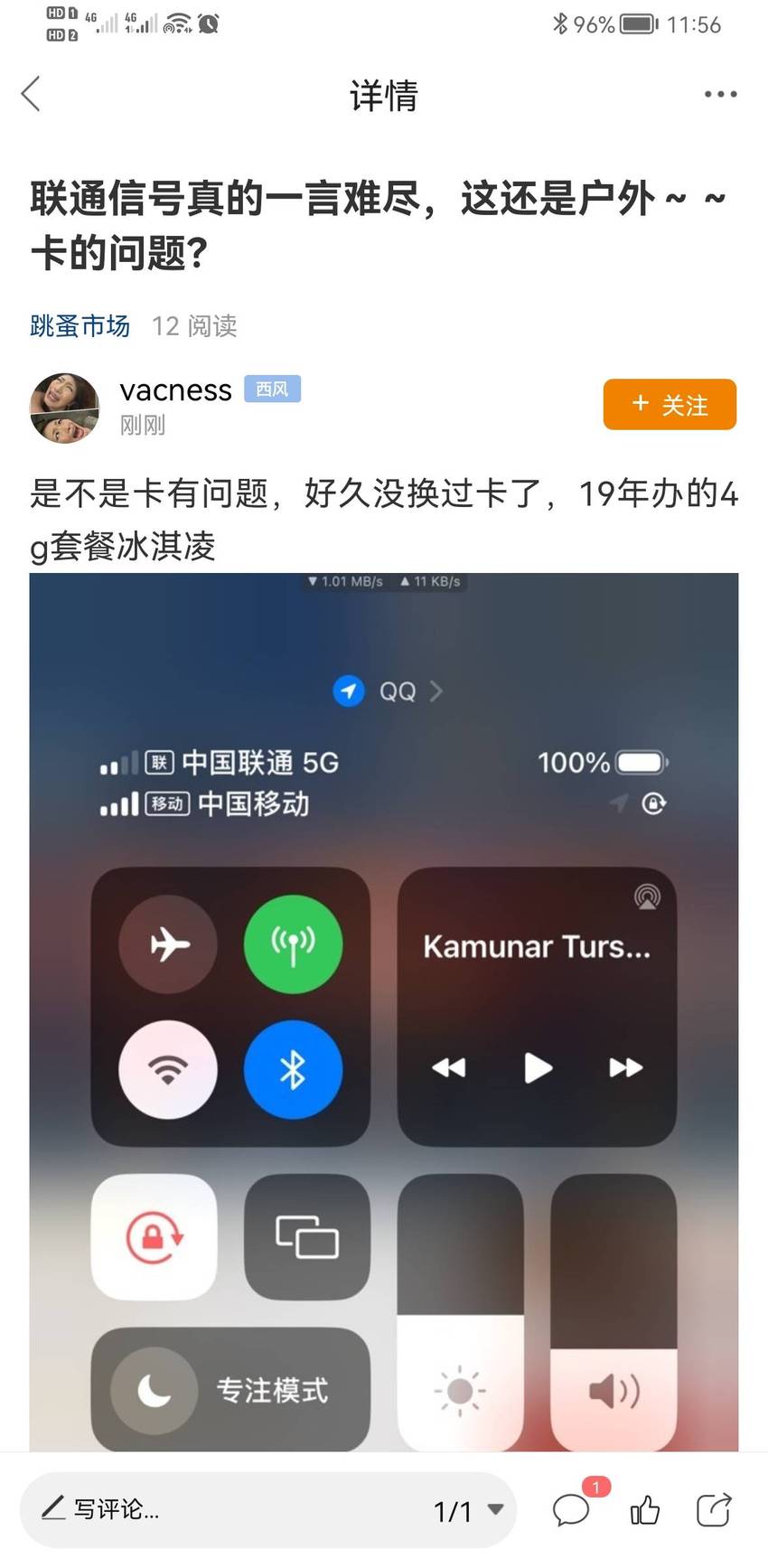
Task: Like this post with thumbs-up
Action: point(645,1509)
